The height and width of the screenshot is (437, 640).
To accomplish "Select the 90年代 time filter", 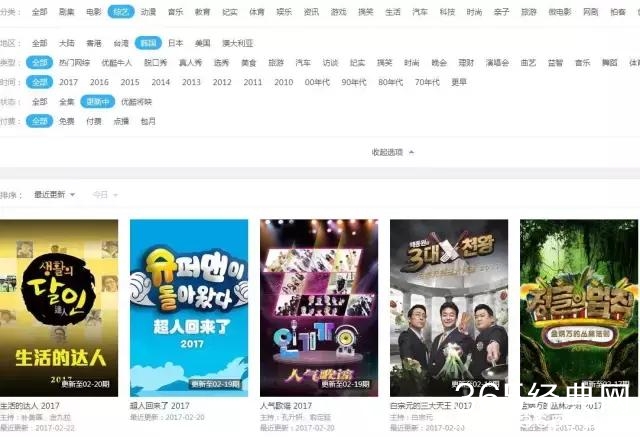I will (353, 82).
